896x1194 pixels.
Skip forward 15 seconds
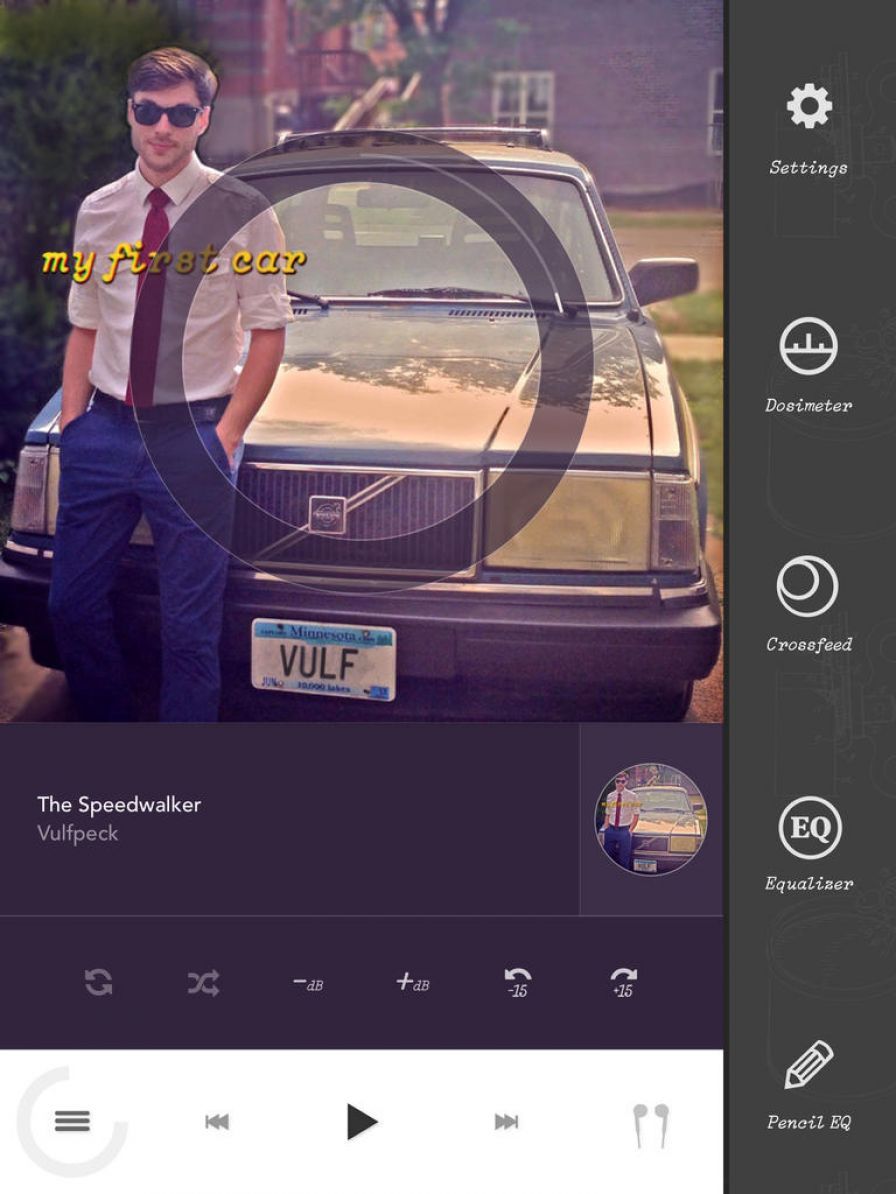622,983
